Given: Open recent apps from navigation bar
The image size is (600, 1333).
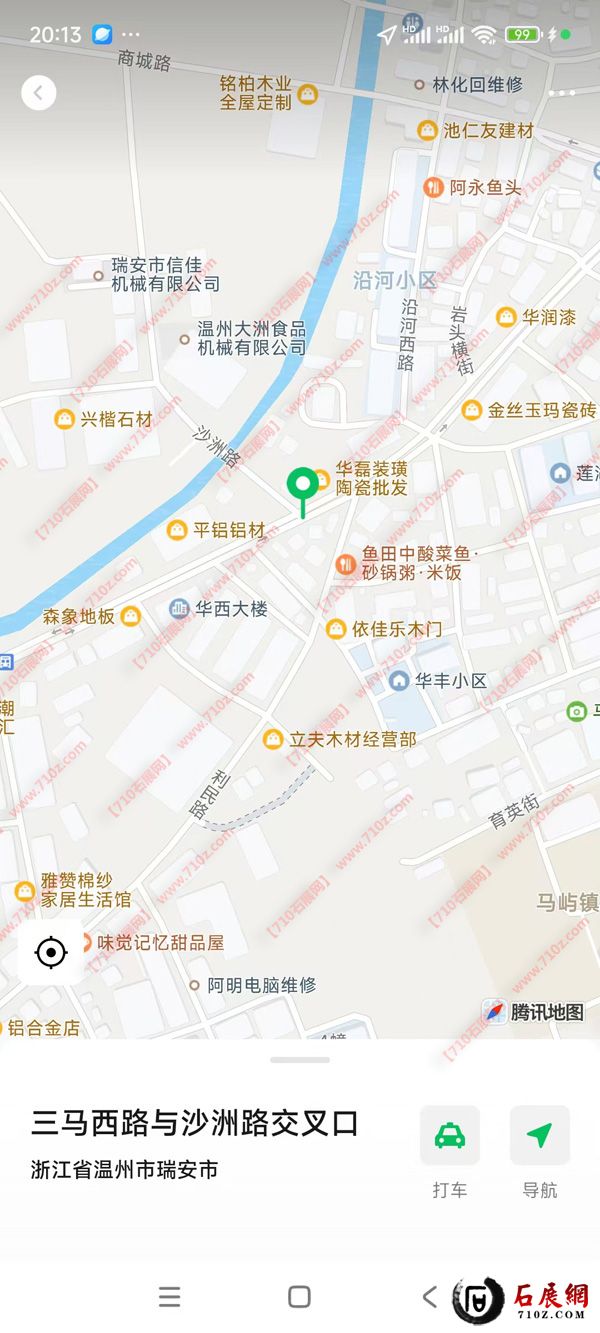Looking at the screenshot, I should tap(170, 1297).
